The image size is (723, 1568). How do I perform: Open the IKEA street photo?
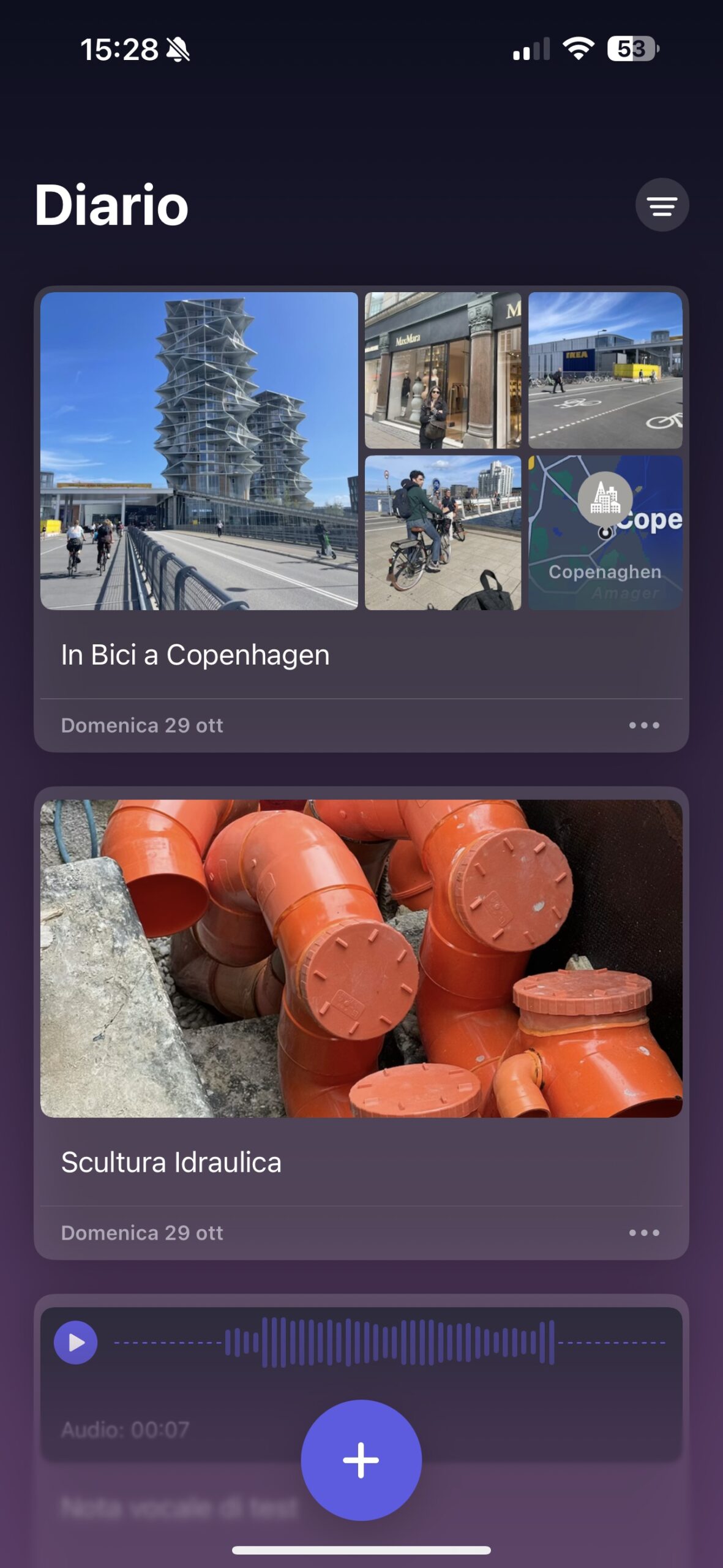tap(605, 370)
